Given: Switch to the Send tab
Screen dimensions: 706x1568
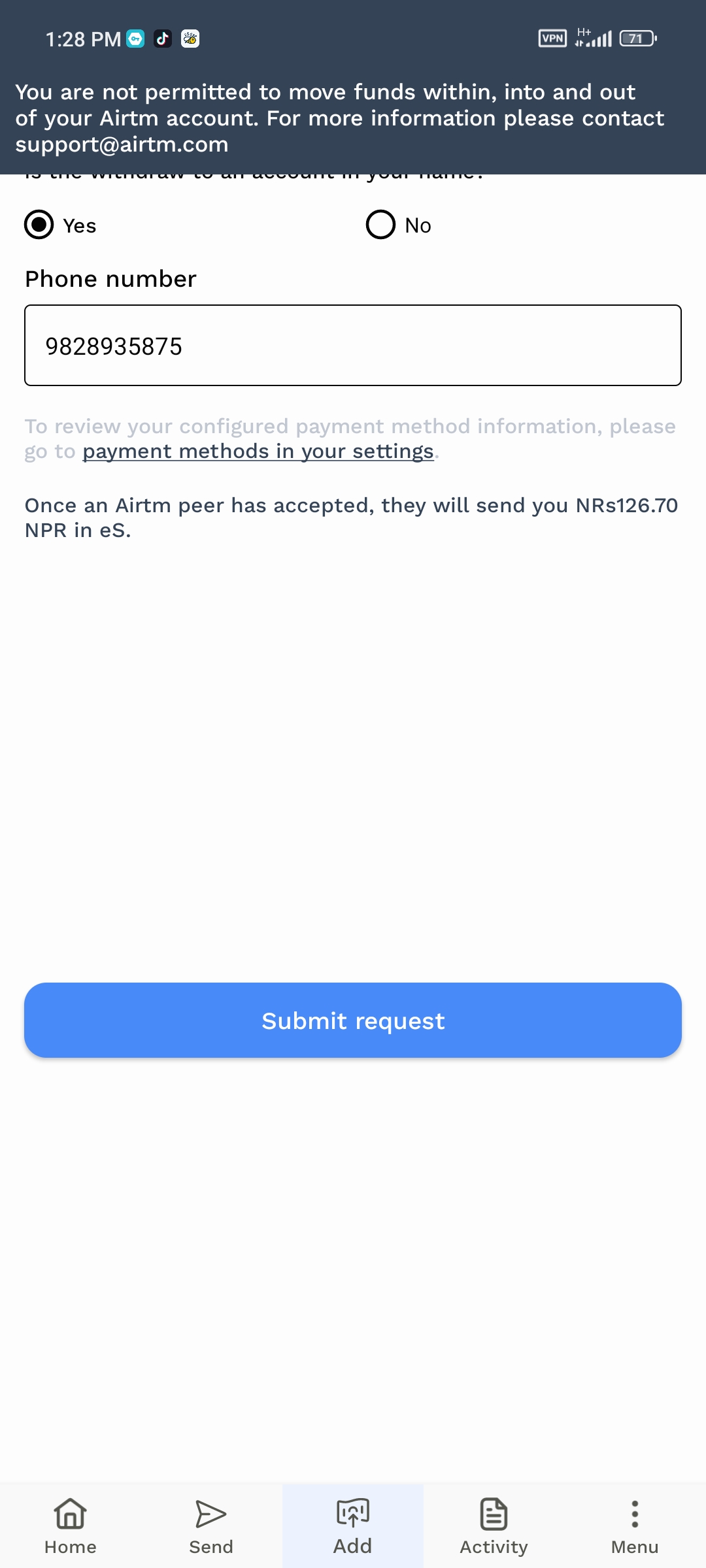Looking at the screenshot, I should pyautogui.click(x=211, y=1526).
